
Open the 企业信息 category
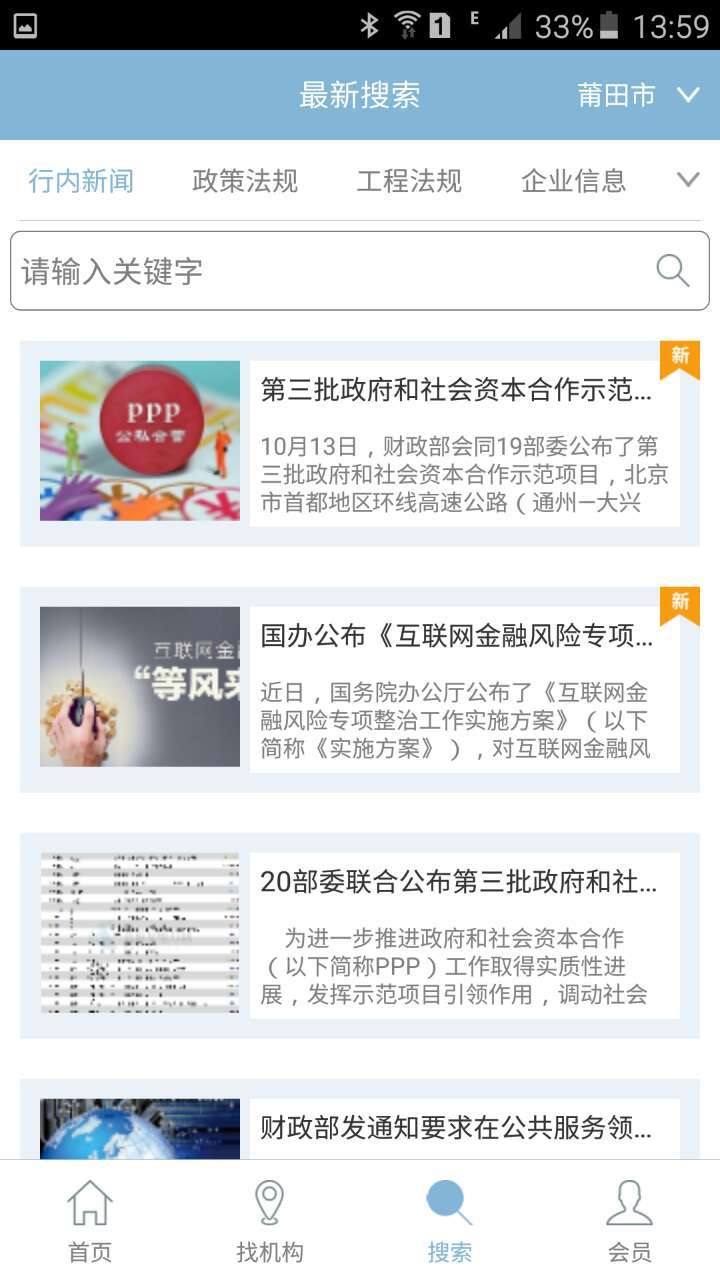572,180
